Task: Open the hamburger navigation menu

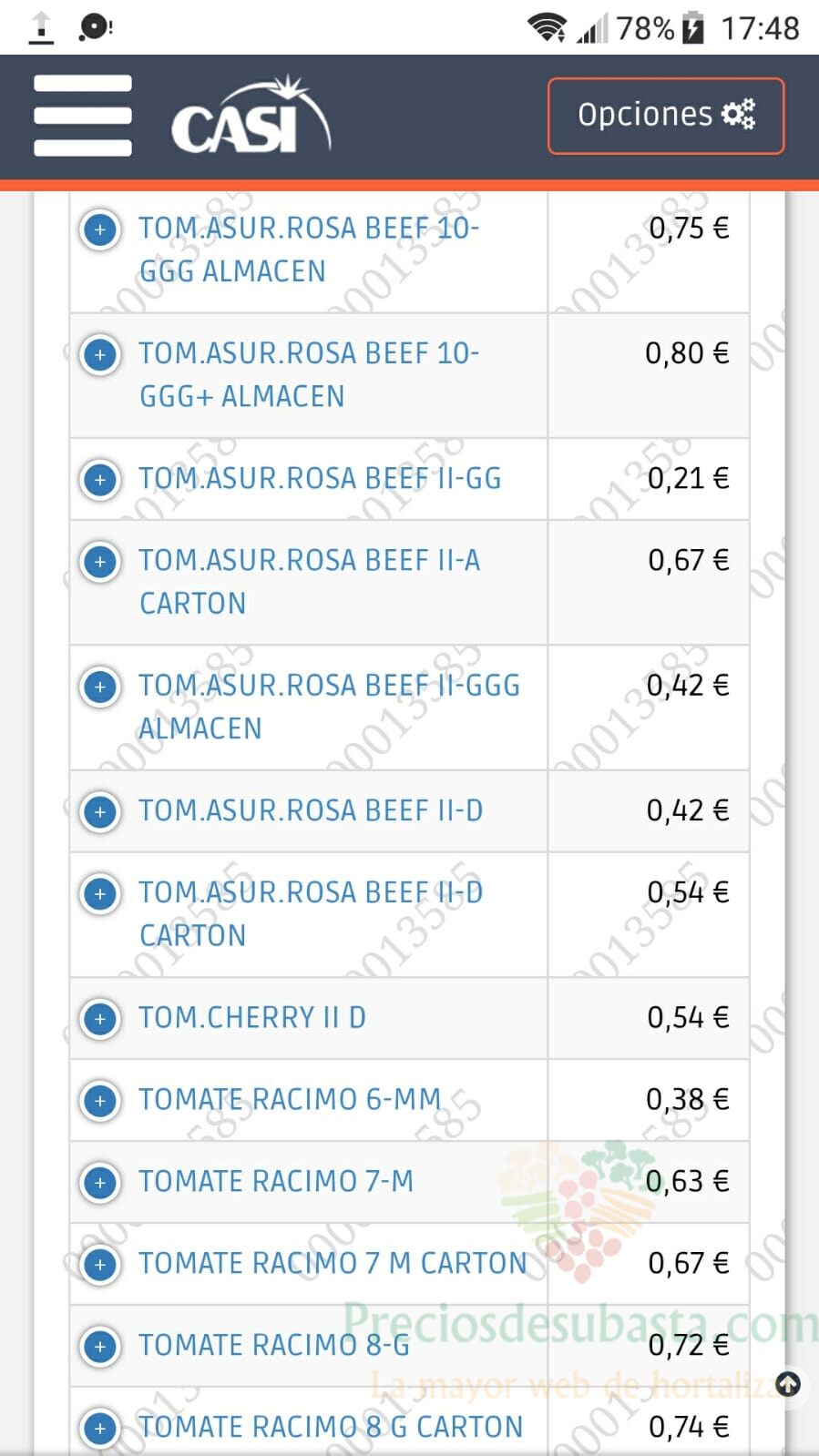Action: (83, 116)
